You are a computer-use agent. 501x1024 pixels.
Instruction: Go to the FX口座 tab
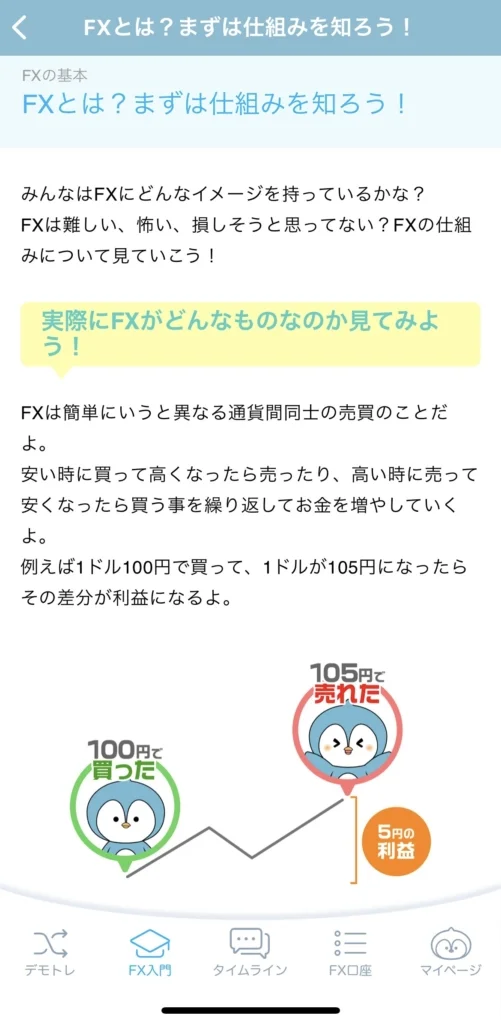point(351,952)
